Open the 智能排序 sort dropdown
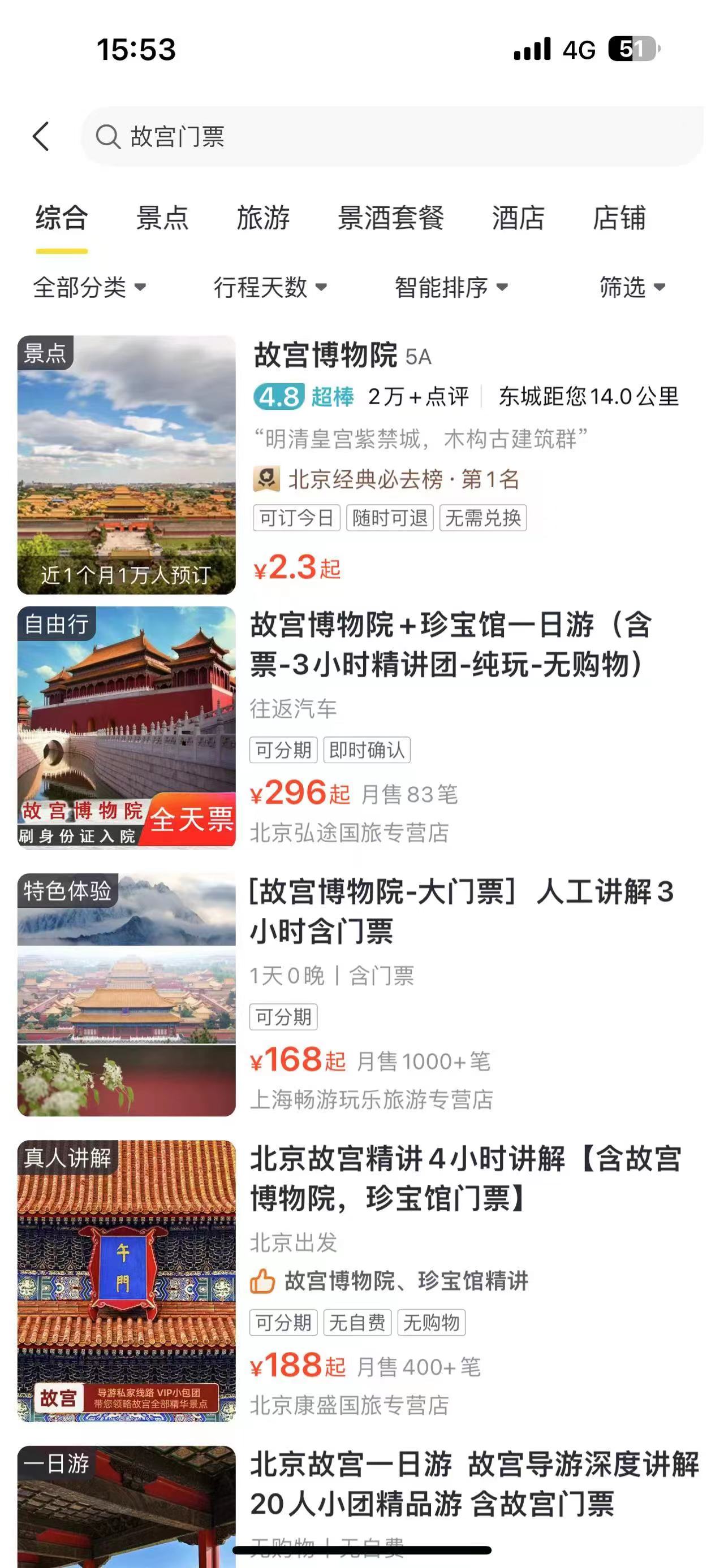The image size is (724, 1568). (451, 287)
